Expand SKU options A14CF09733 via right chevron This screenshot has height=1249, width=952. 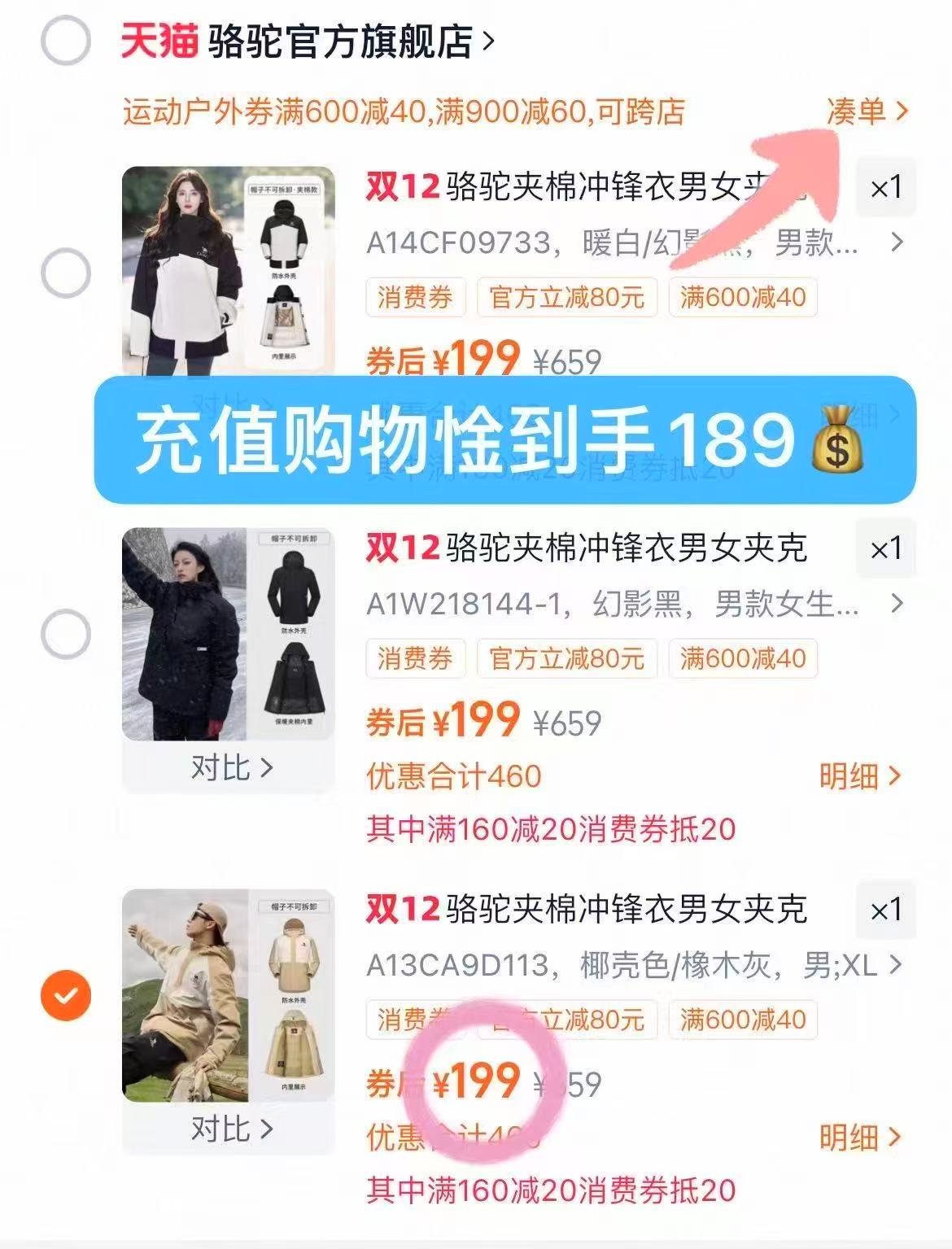tap(896, 242)
